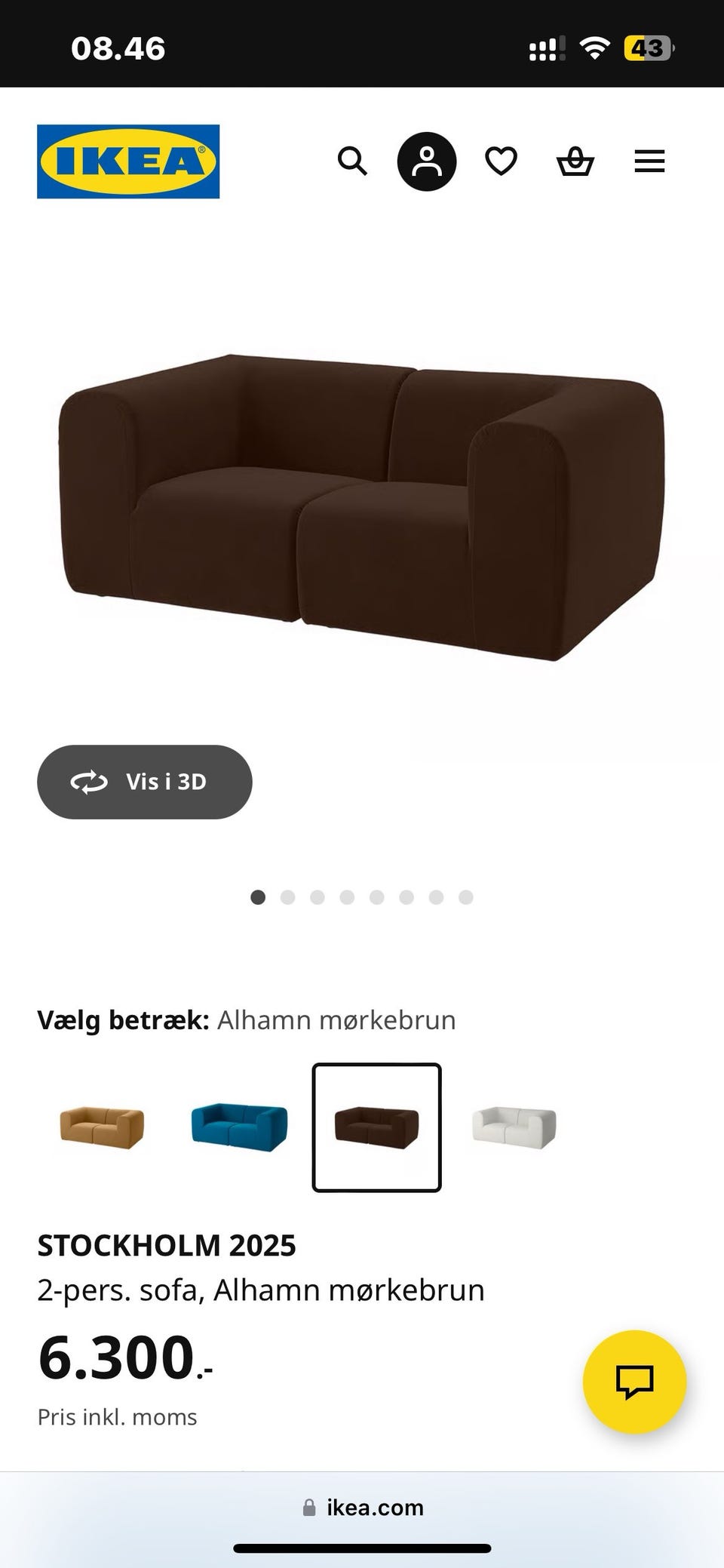Open the shopping basket
Image resolution: width=724 pixels, height=1568 pixels.
pos(575,161)
